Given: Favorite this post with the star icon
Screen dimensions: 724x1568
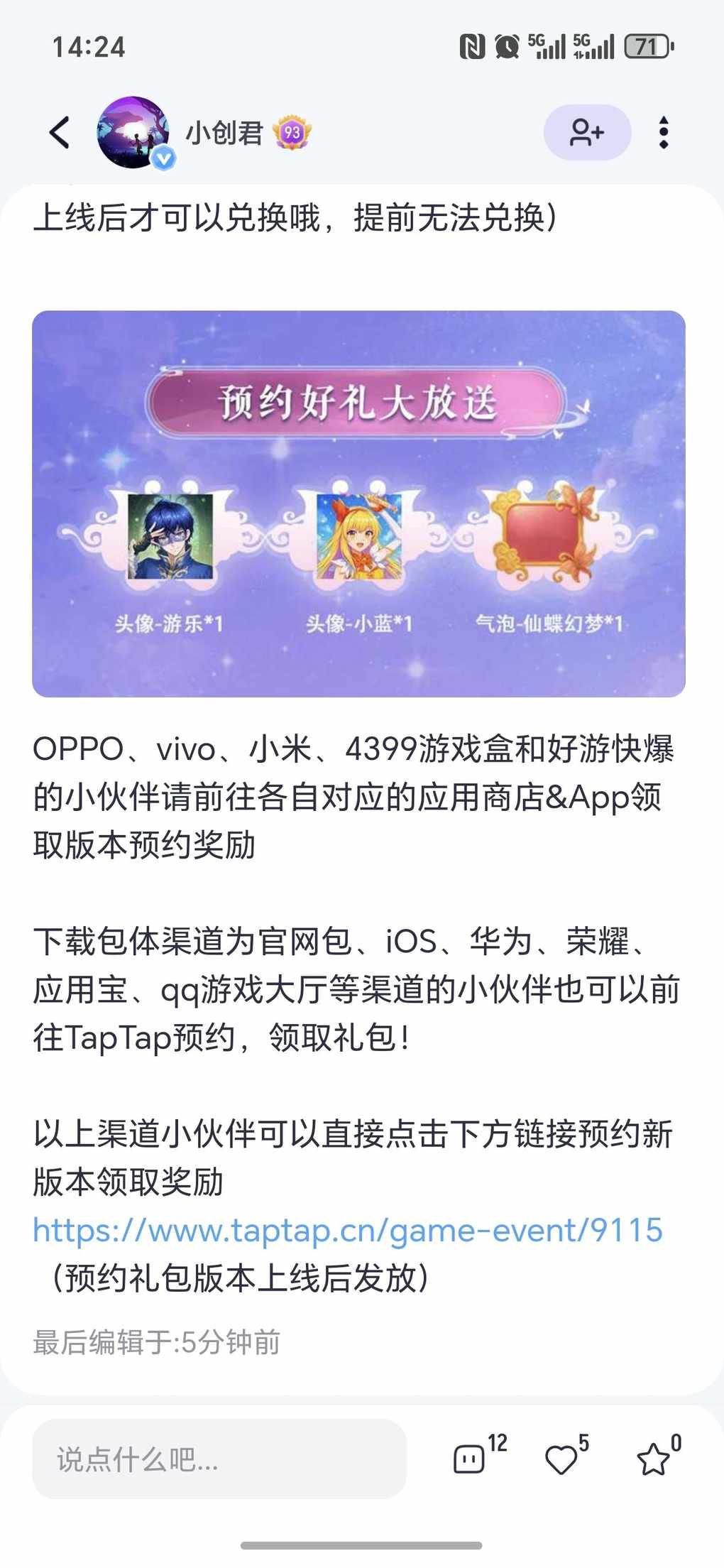Looking at the screenshot, I should [x=653, y=1460].
